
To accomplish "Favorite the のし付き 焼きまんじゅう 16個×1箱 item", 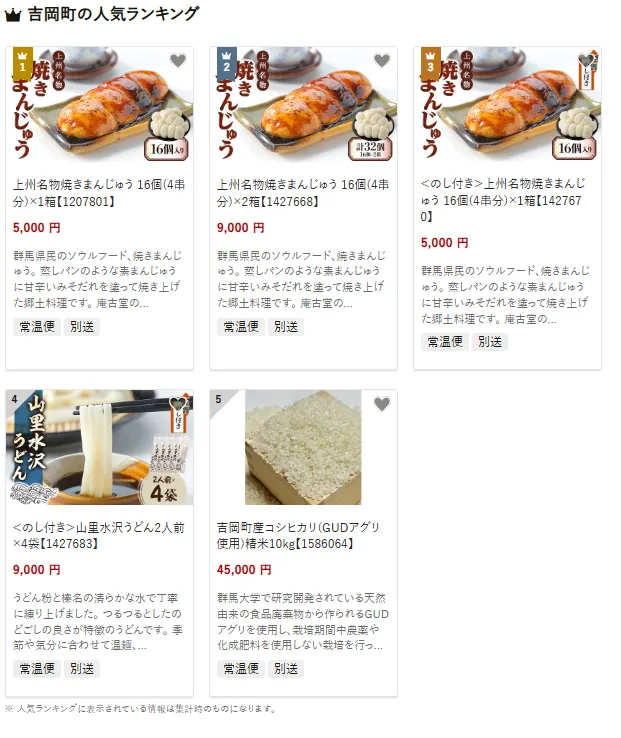I will (x=586, y=61).
